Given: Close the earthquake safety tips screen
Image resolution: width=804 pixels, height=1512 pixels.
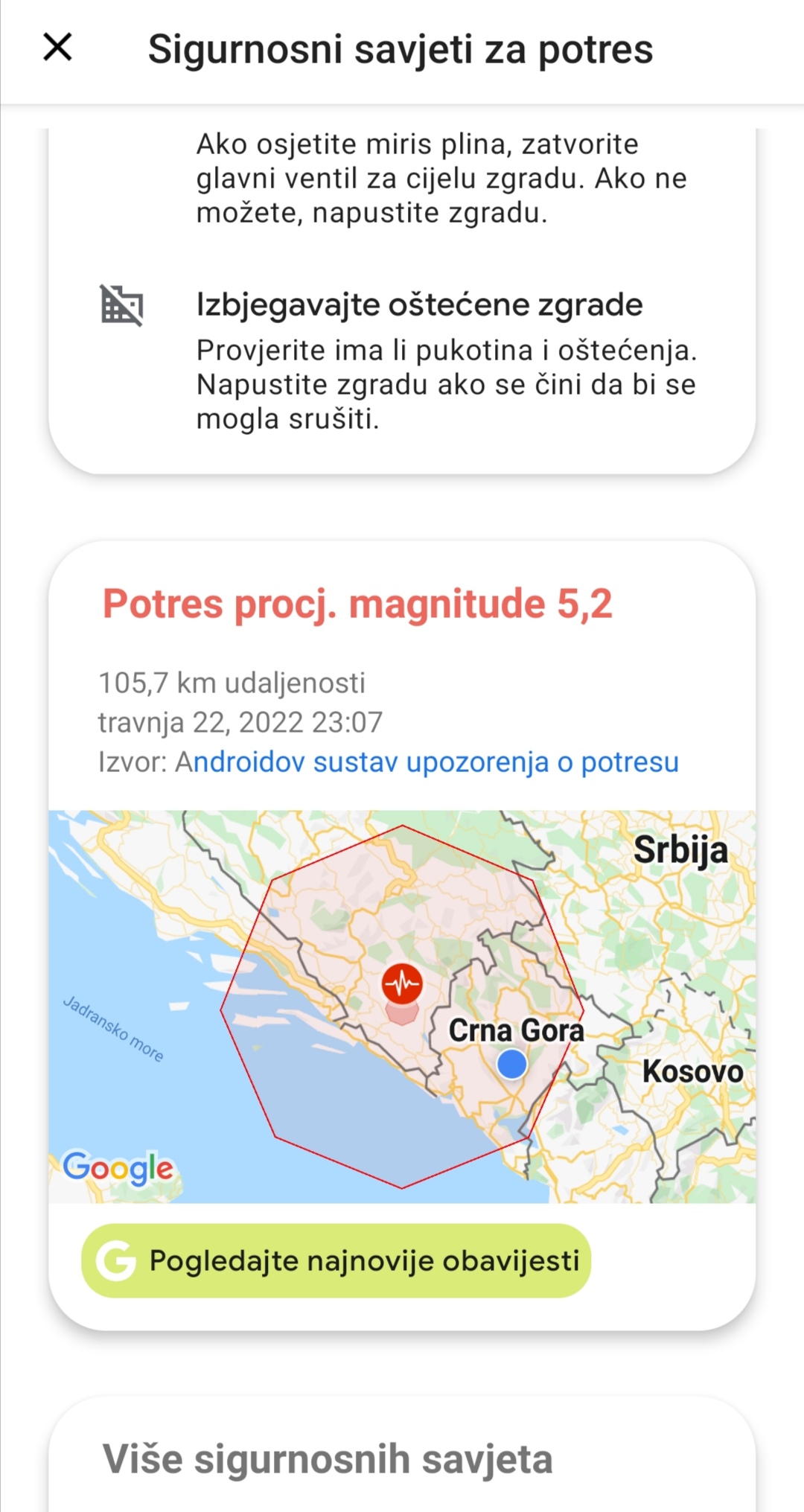Looking at the screenshot, I should coord(57,48).
